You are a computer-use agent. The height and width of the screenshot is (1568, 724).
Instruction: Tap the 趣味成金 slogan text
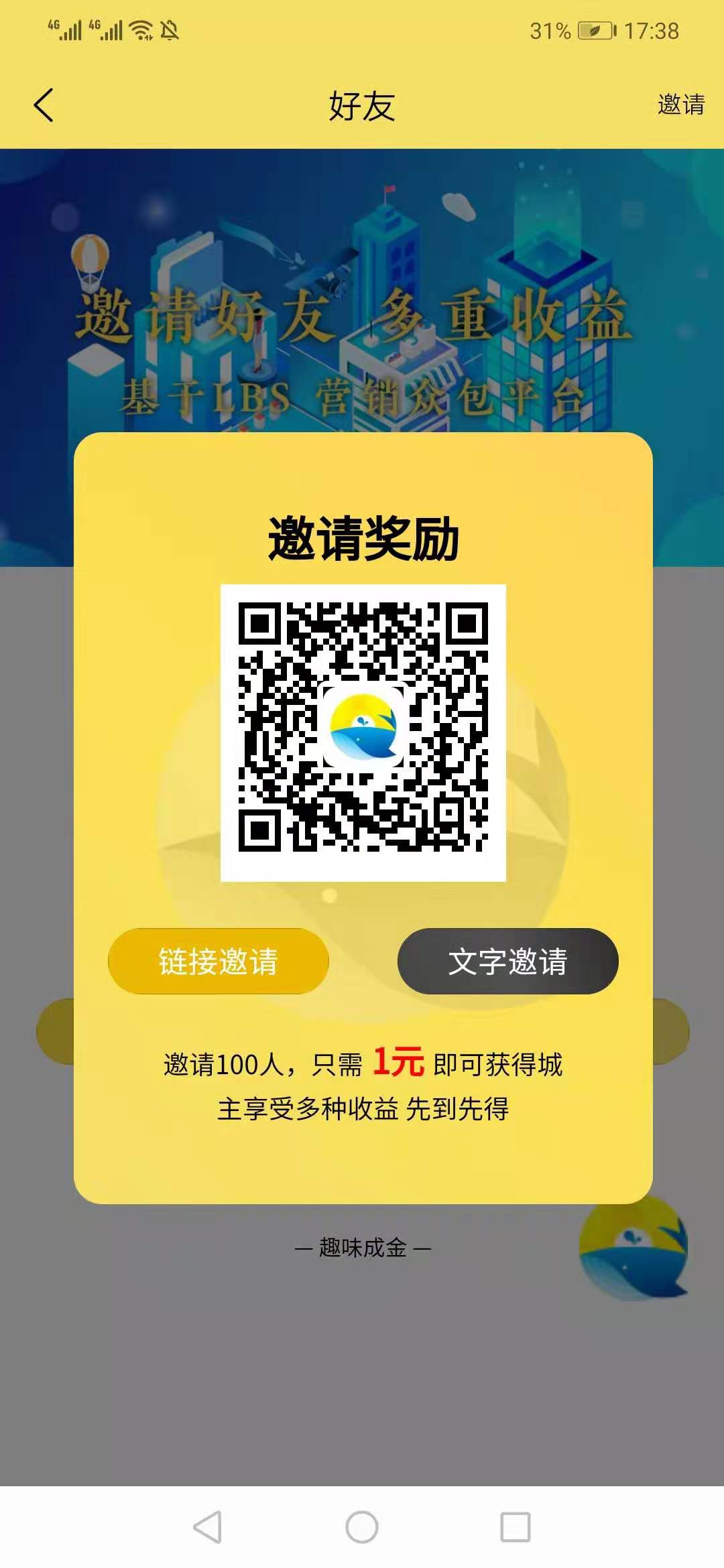tap(362, 1247)
